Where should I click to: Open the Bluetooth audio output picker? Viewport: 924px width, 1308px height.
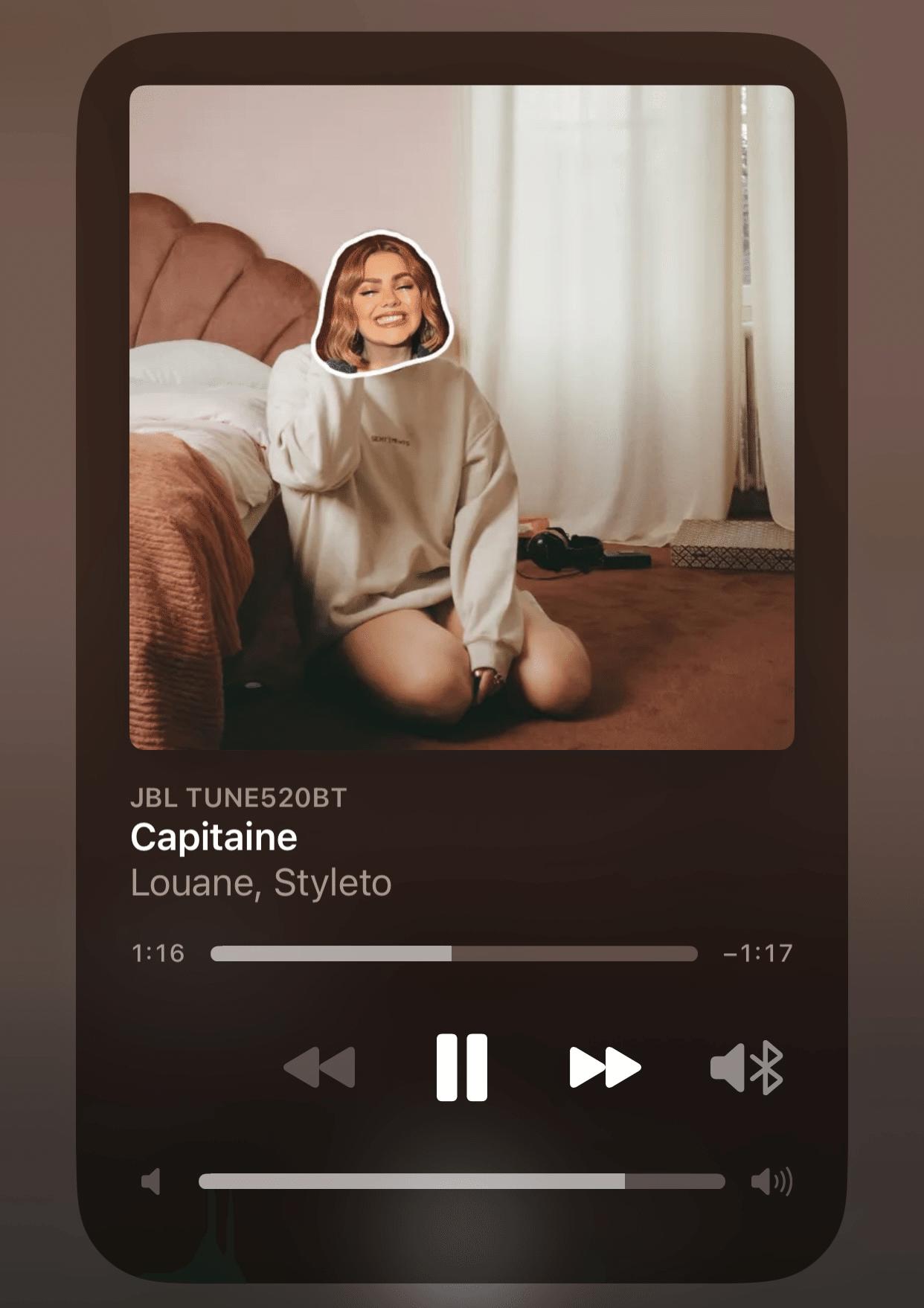747,1068
